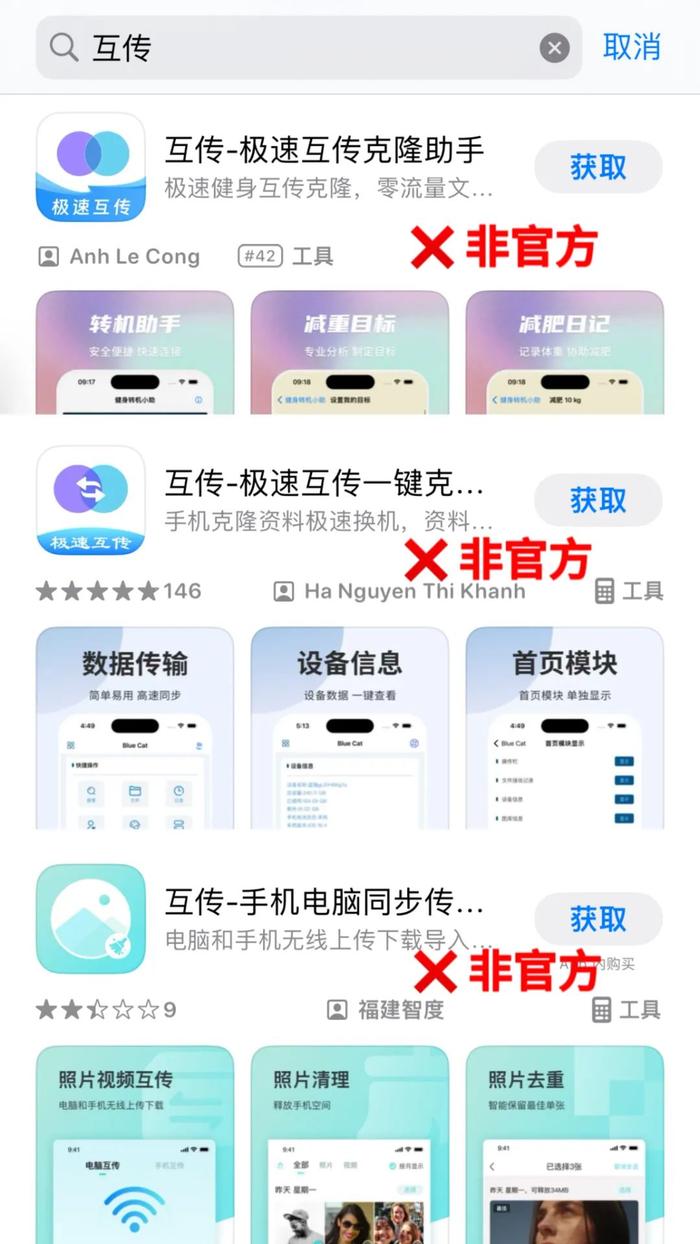Get the 互传-手机电脑同步传 app
The image size is (700, 1244).
598,919
